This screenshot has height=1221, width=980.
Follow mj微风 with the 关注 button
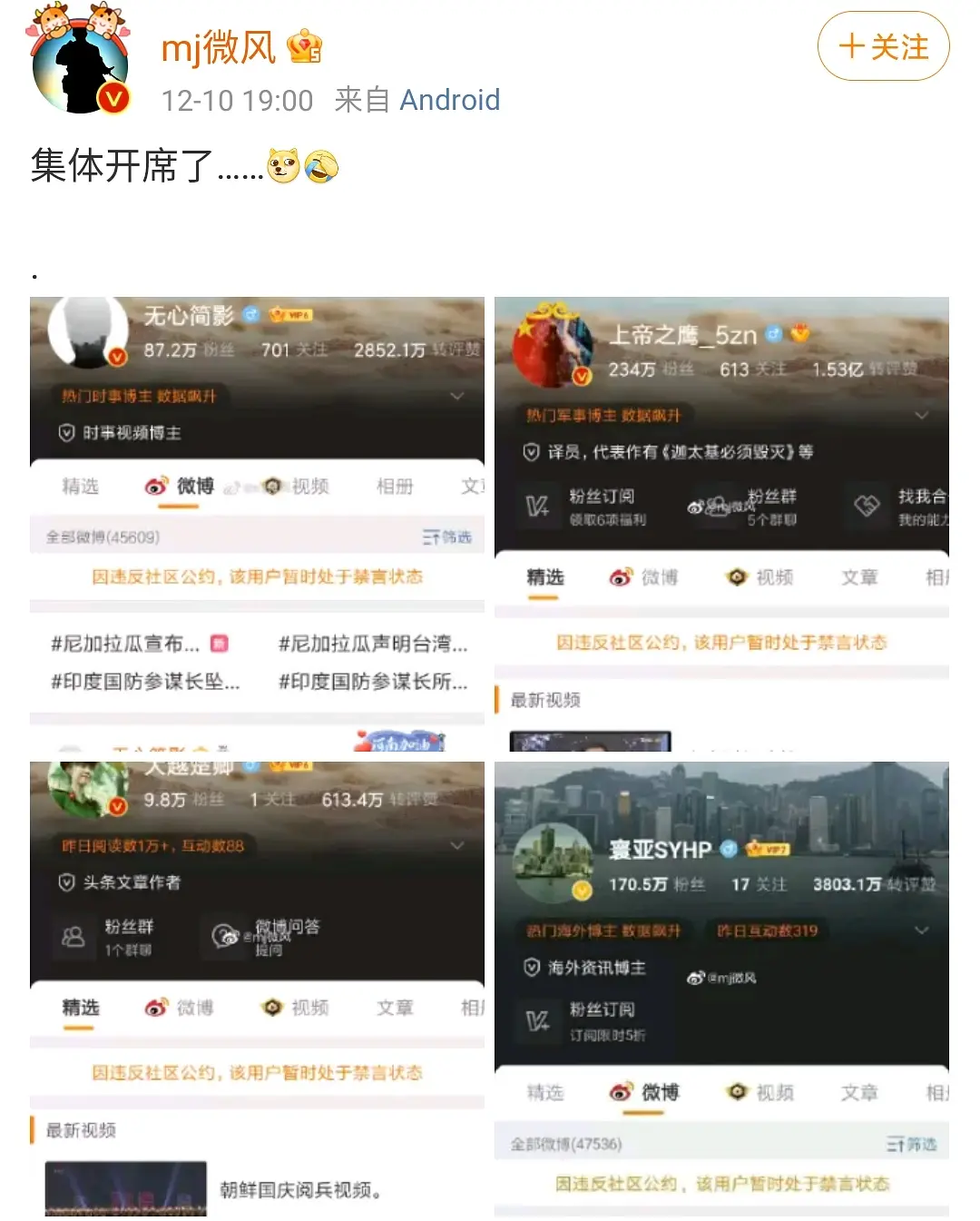pyautogui.click(x=883, y=46)
